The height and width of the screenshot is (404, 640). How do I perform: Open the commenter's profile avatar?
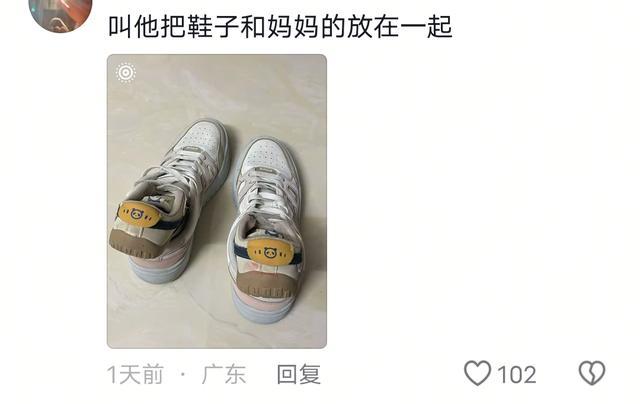point(57,12)
